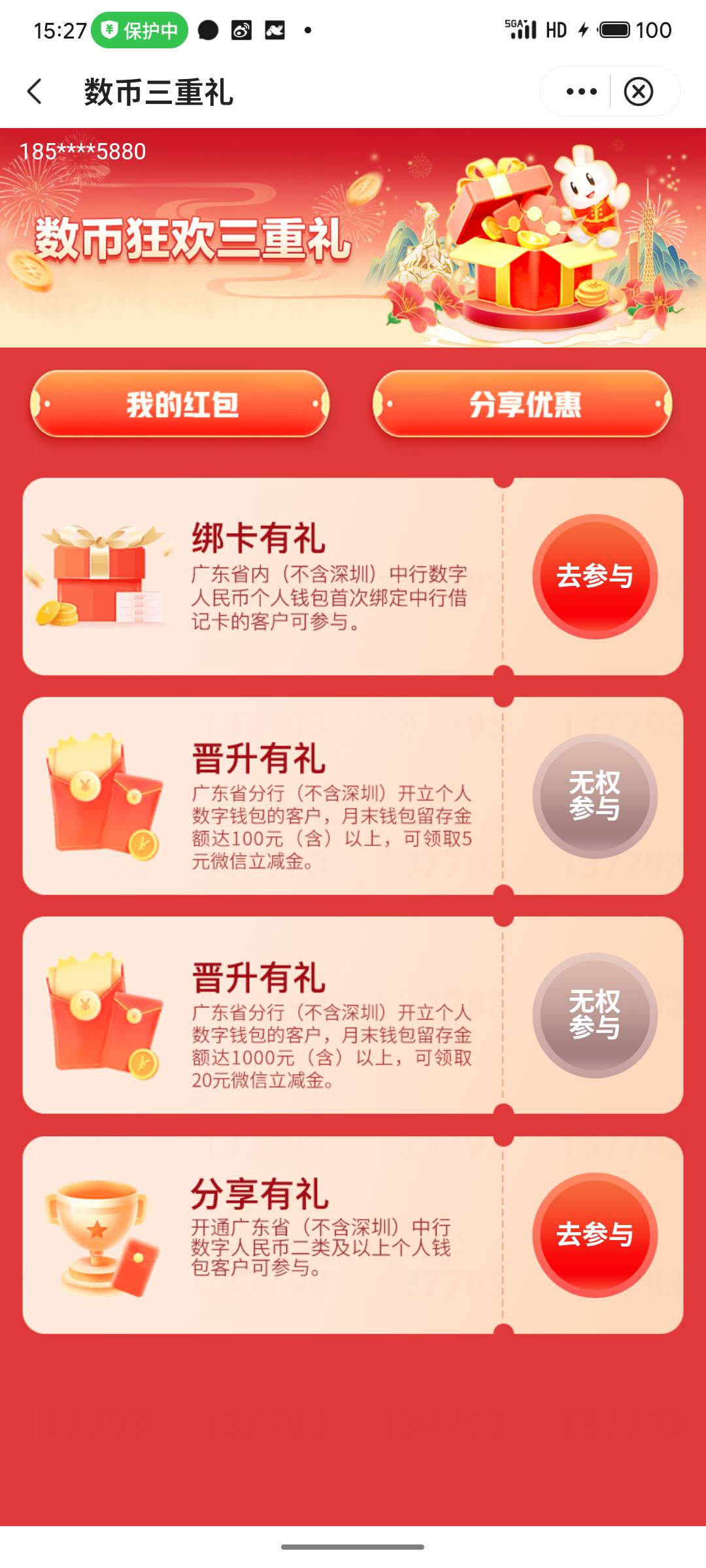Go back from 数币三重礼 page
706x1568 pixels.
(35, 91)
